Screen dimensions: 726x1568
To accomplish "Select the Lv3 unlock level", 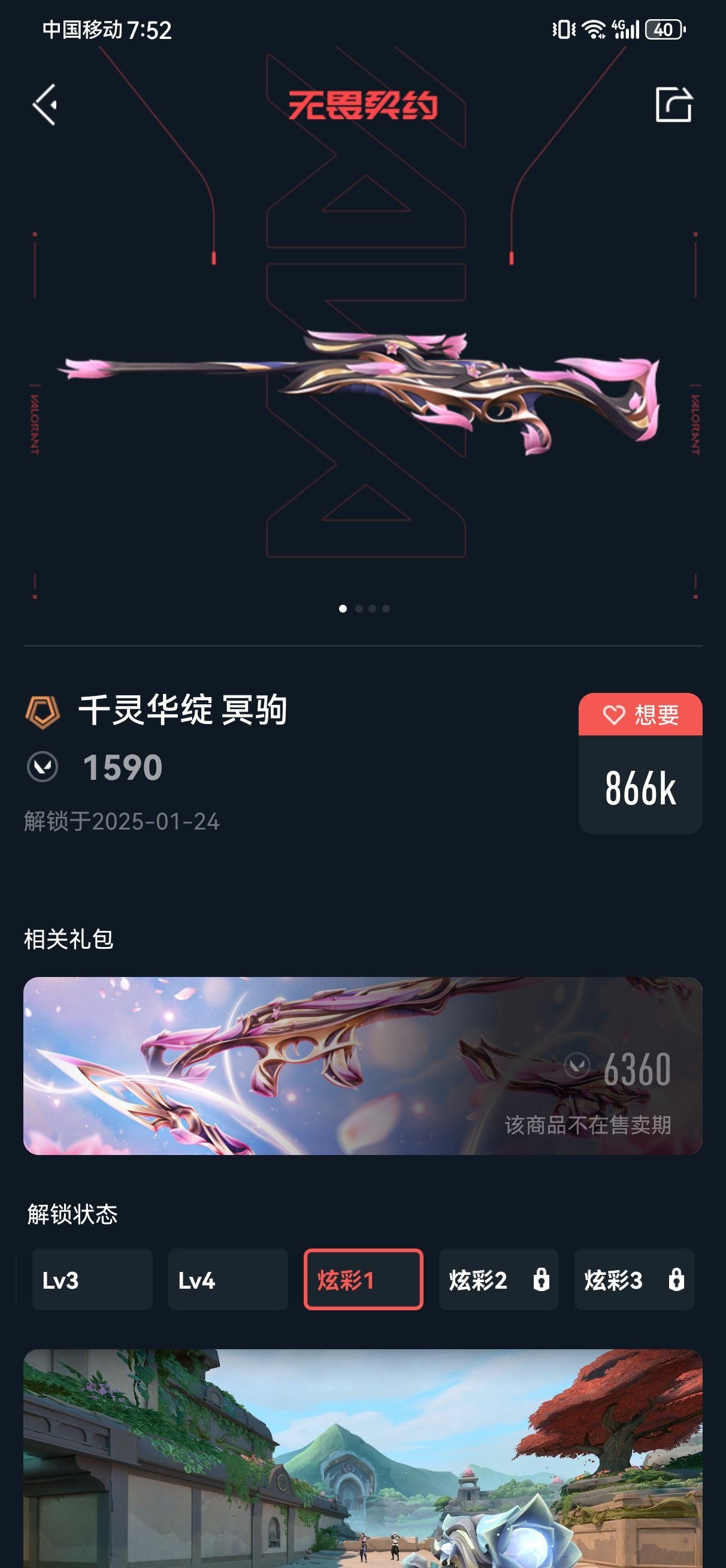I will (x=92, y=1280).
